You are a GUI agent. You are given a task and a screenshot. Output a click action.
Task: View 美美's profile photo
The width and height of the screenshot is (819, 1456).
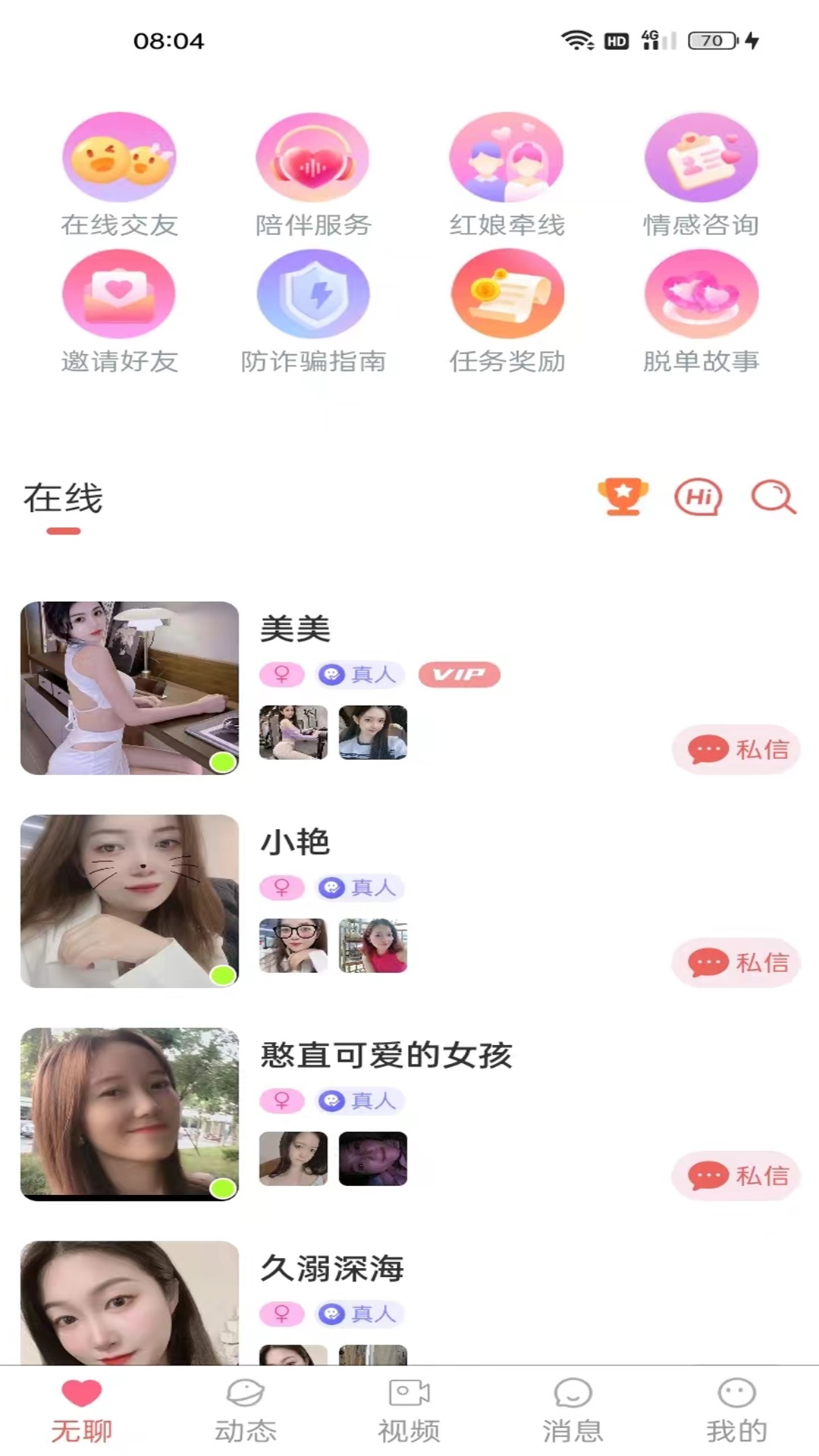point(130,688)
